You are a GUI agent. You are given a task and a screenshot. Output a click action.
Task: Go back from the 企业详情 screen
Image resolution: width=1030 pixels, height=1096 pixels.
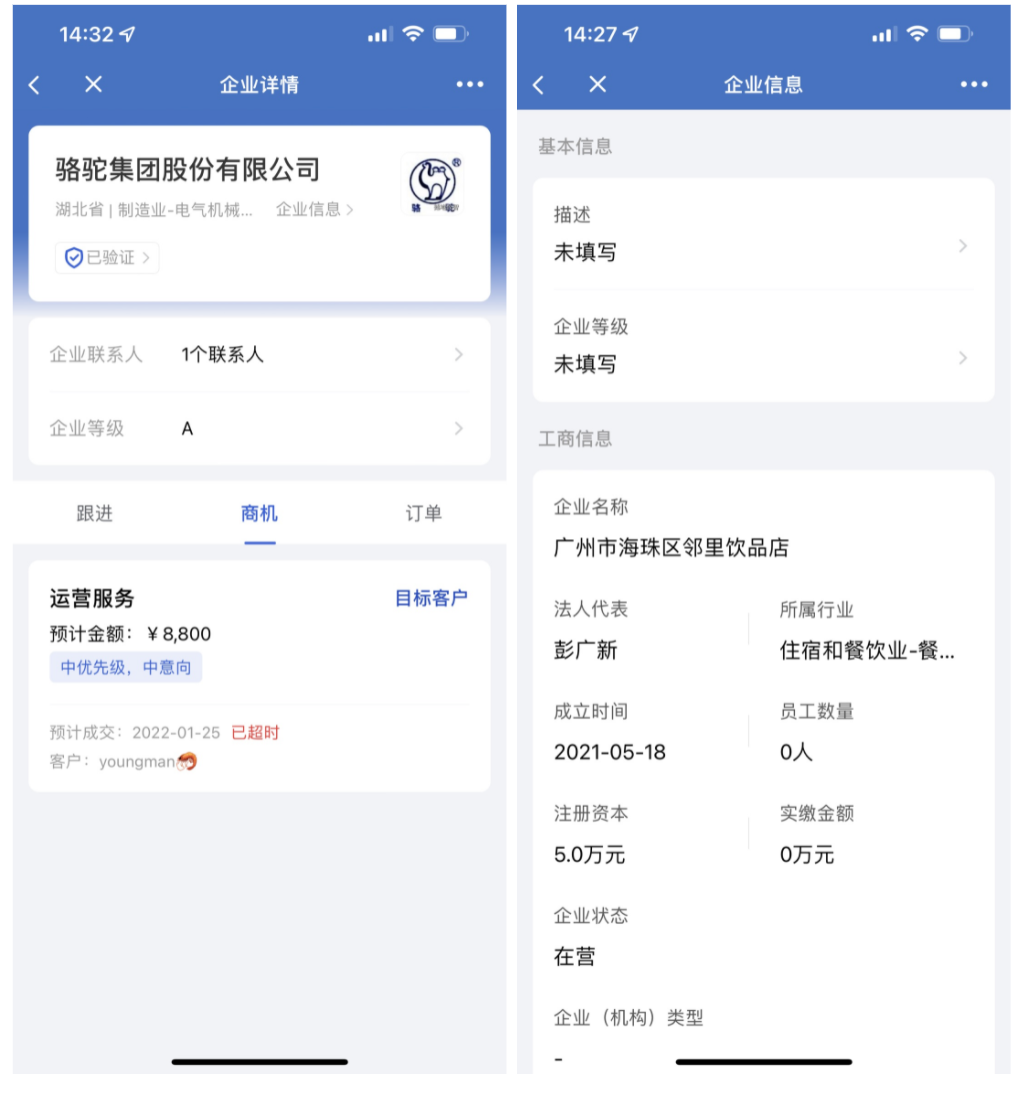coord(35,85)
